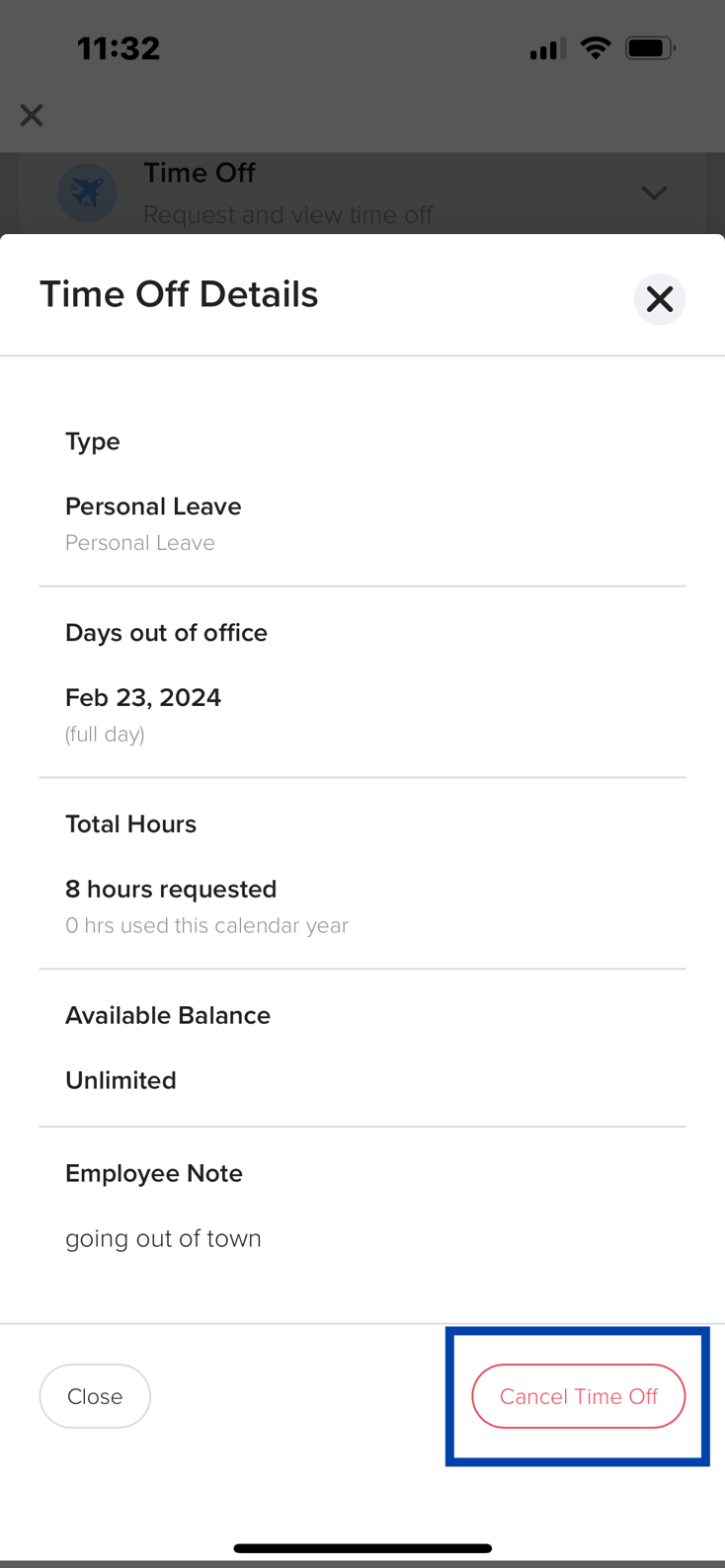Select the Time Off Details header title

[179, 293]
